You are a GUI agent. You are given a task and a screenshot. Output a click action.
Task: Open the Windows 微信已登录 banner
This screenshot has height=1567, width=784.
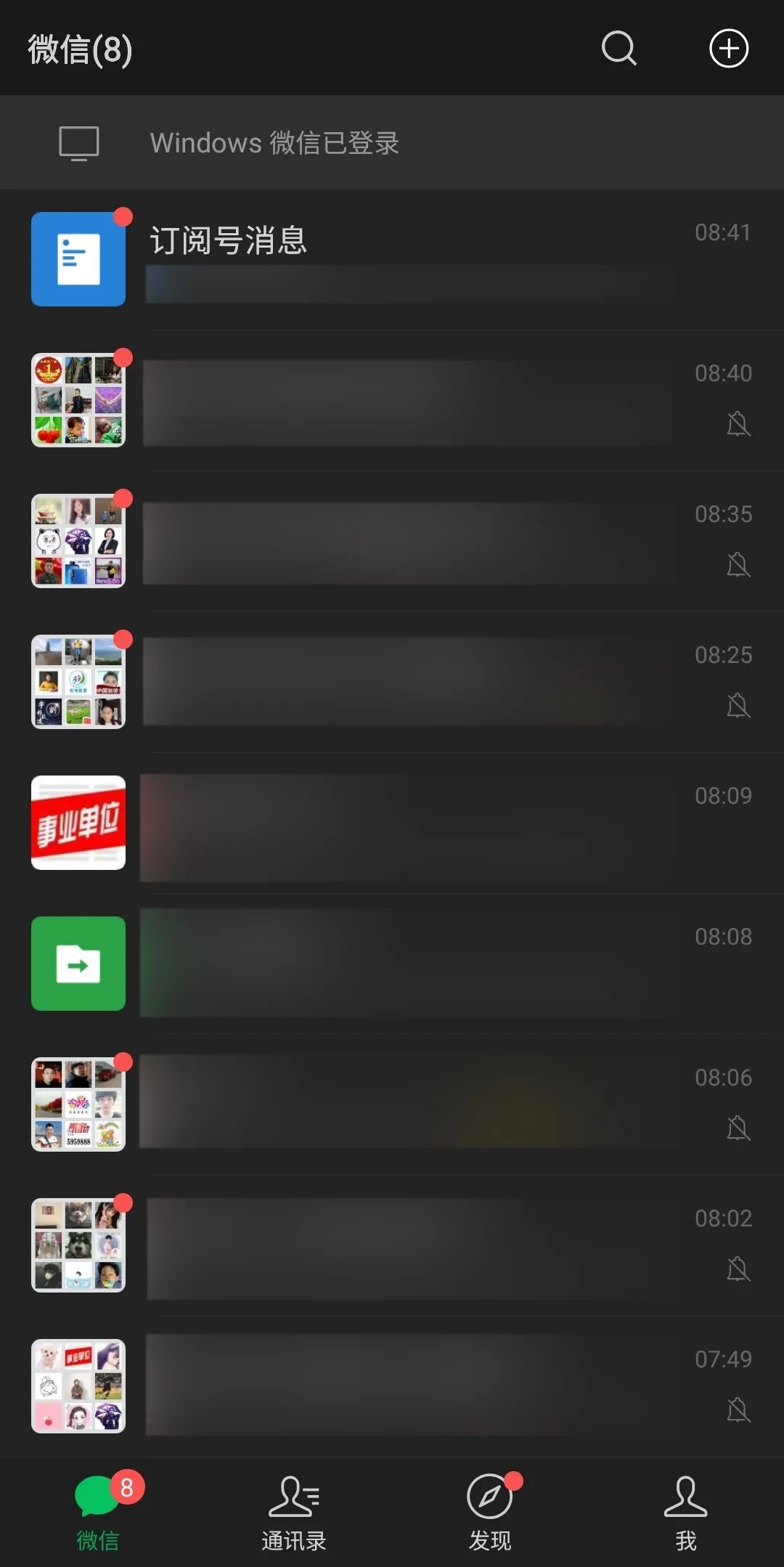coord(392,142)
